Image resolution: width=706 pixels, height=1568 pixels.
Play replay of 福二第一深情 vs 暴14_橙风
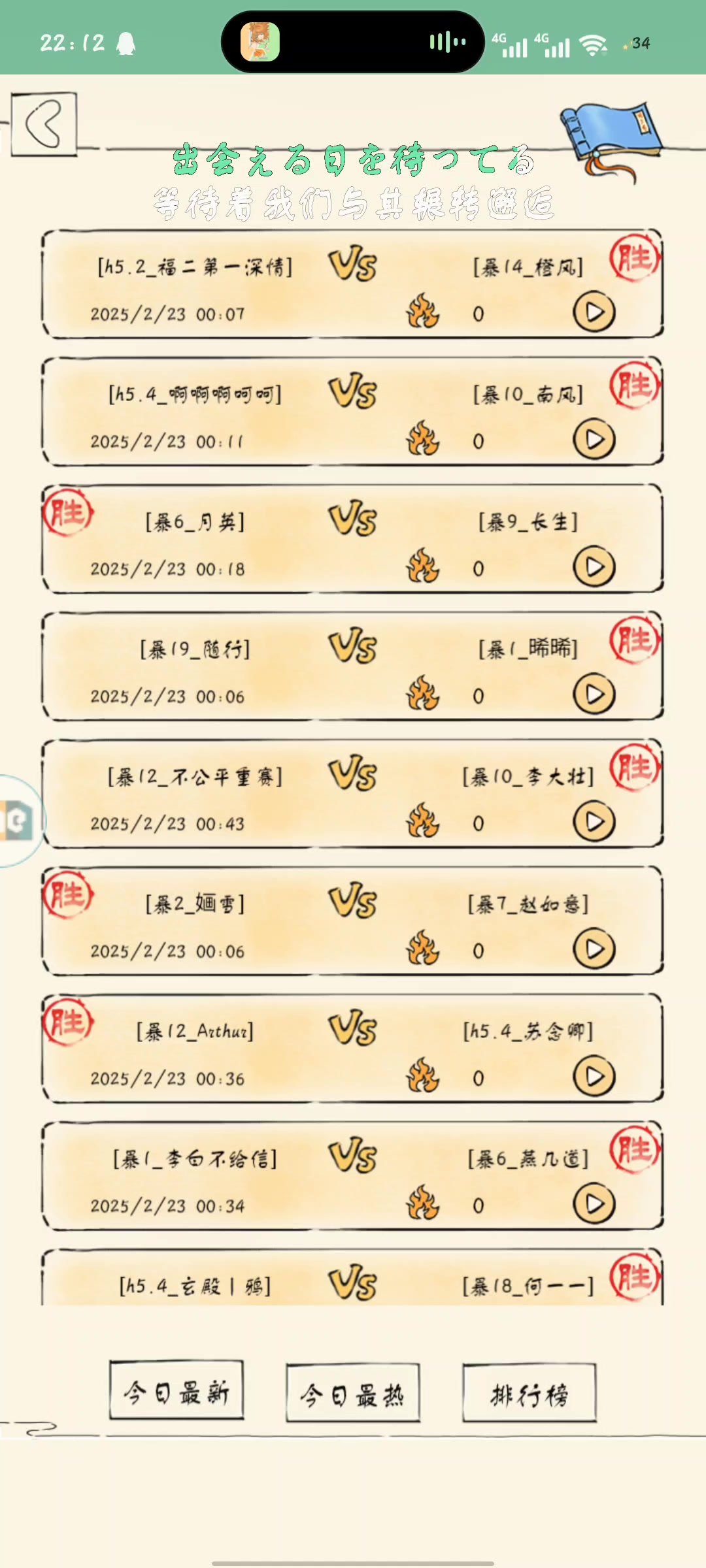[594, 312]
